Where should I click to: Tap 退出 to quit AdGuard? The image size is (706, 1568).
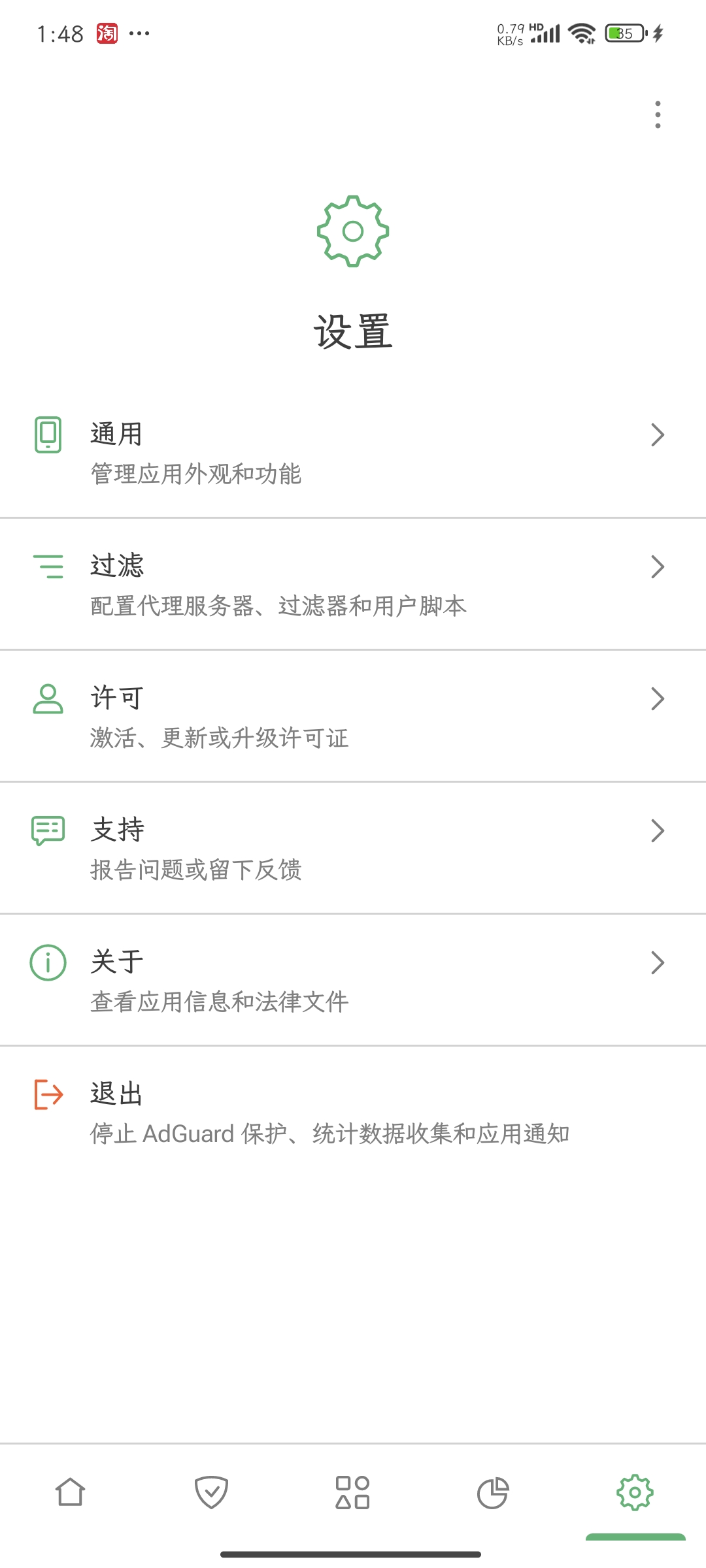(353, 1113)
